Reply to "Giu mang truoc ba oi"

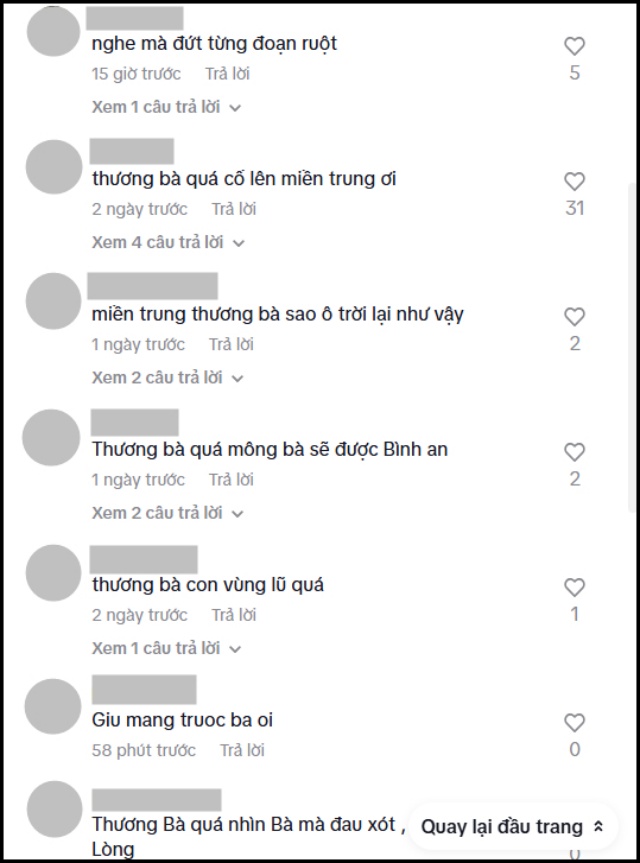pyautogui.click(x=242, y=750)
